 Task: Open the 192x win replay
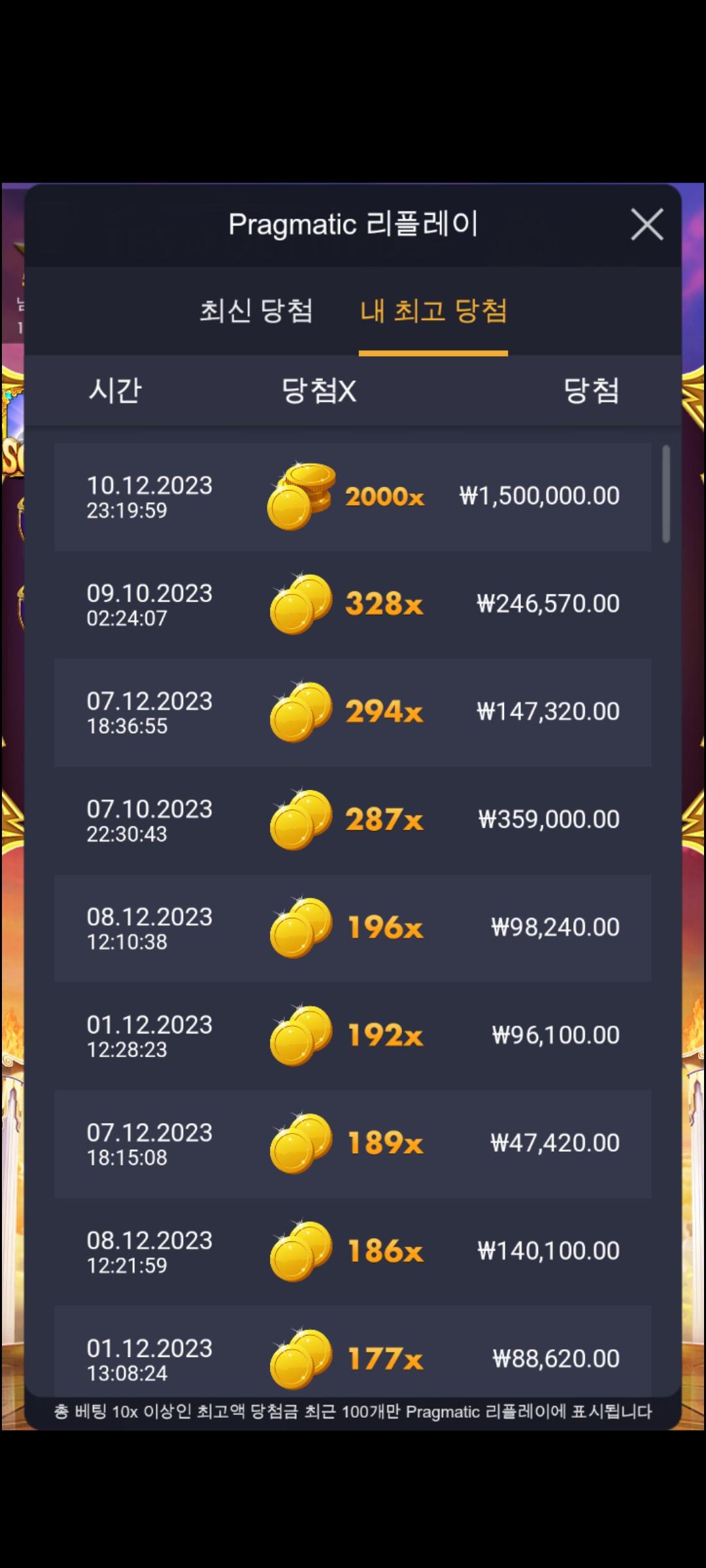click(353, 1036)
